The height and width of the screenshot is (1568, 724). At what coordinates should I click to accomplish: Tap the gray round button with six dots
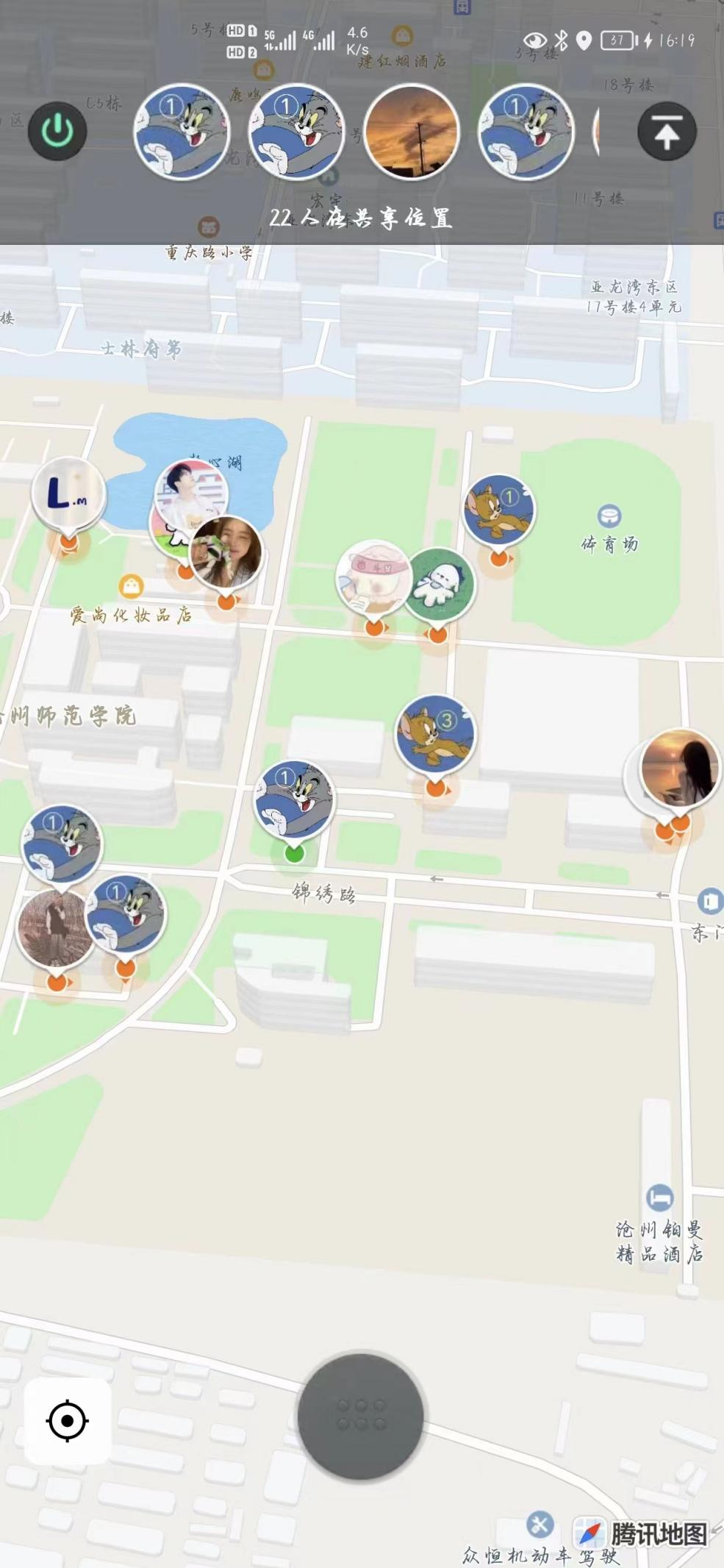click(360, 1416)
